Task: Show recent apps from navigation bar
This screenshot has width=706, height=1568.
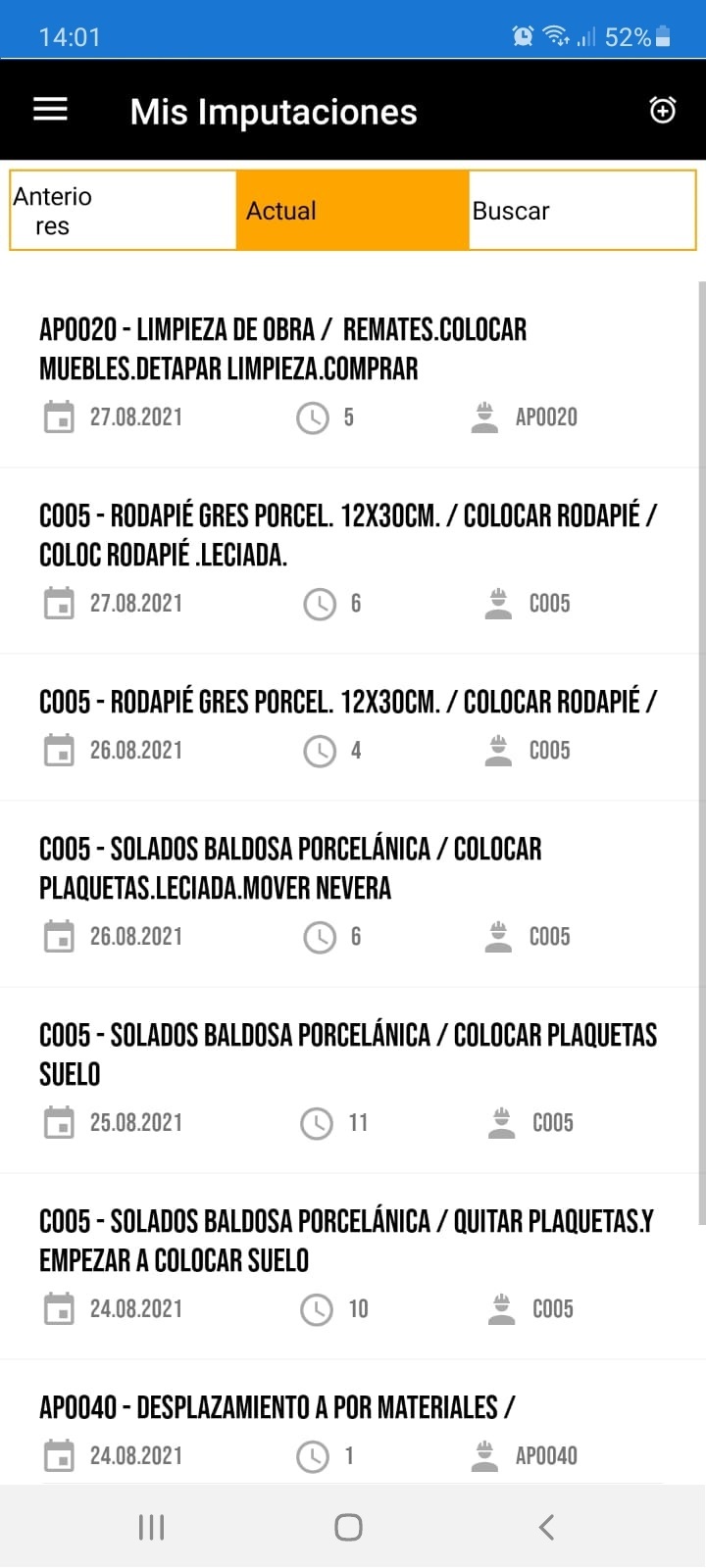Action: click(x=151, y=1527)
